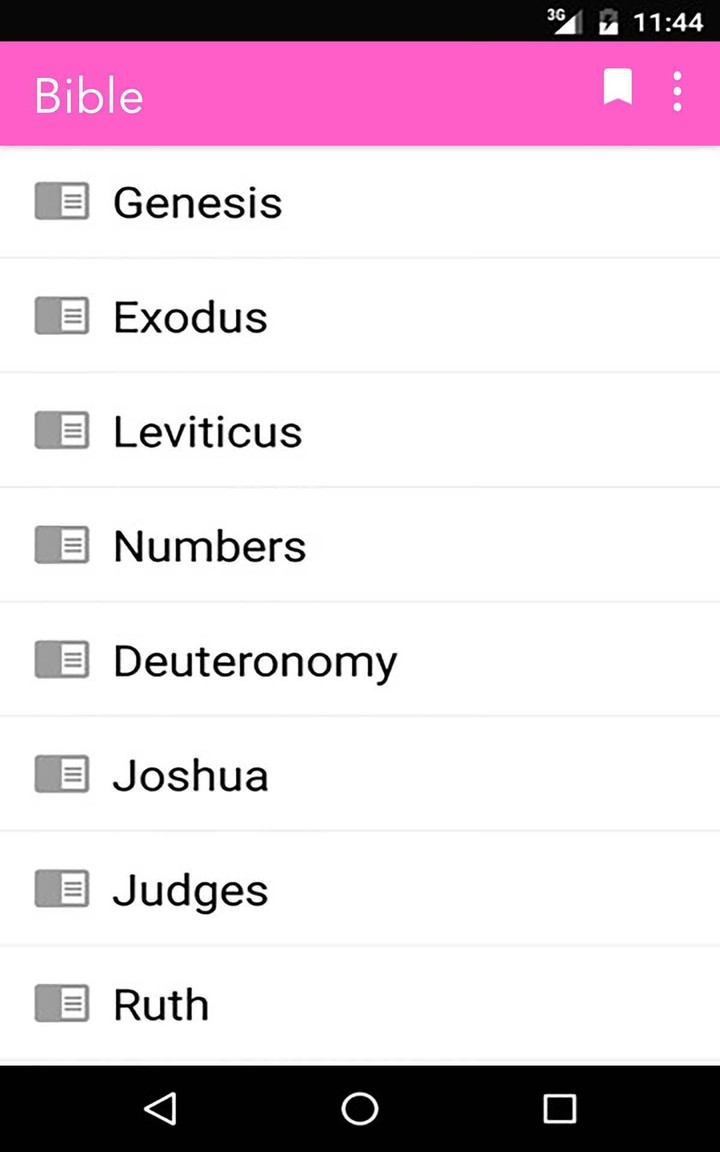
Task: Click the book icon next to Ruth
Action: point(61,1003)
